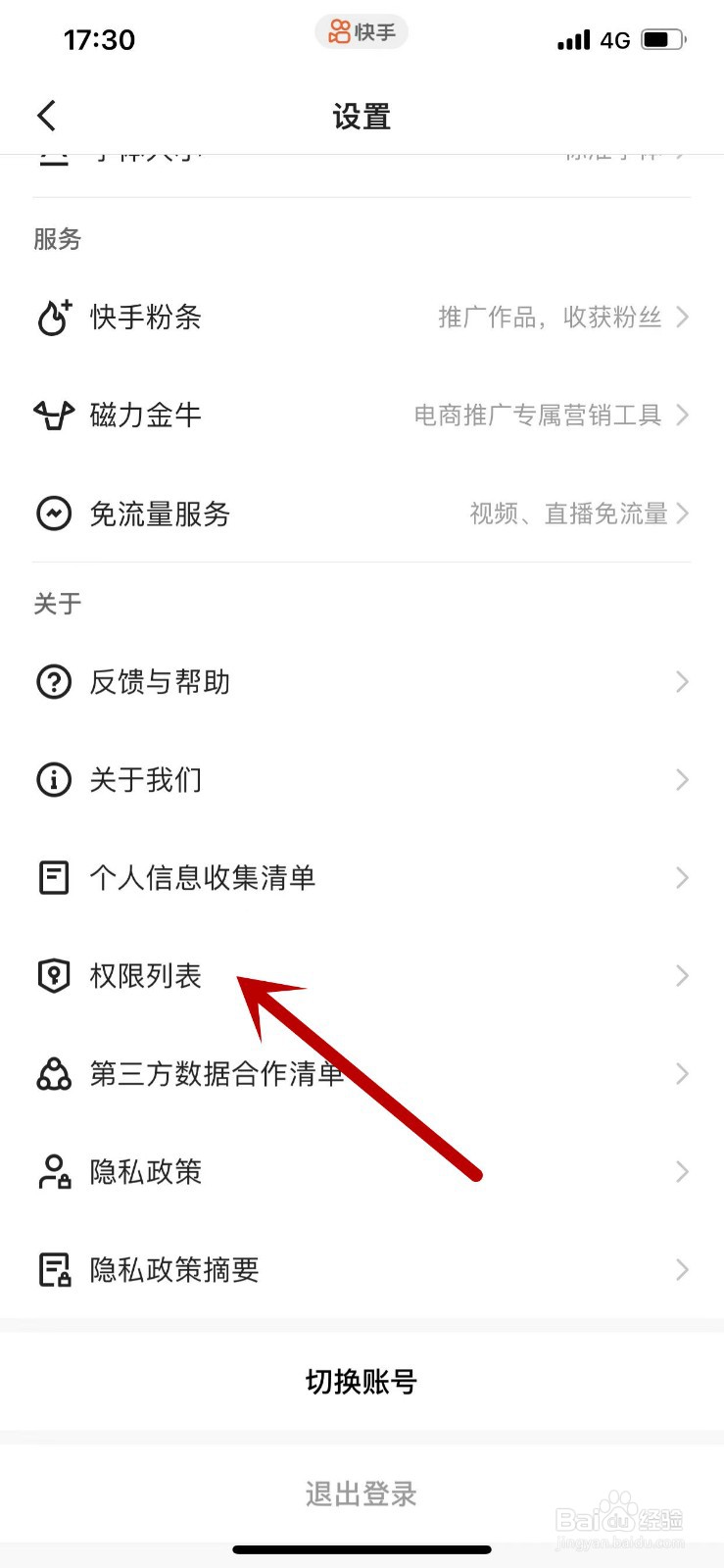
Task: Expand the 隐私政策摘要 chevron
Action: (x=682, y=1270)
